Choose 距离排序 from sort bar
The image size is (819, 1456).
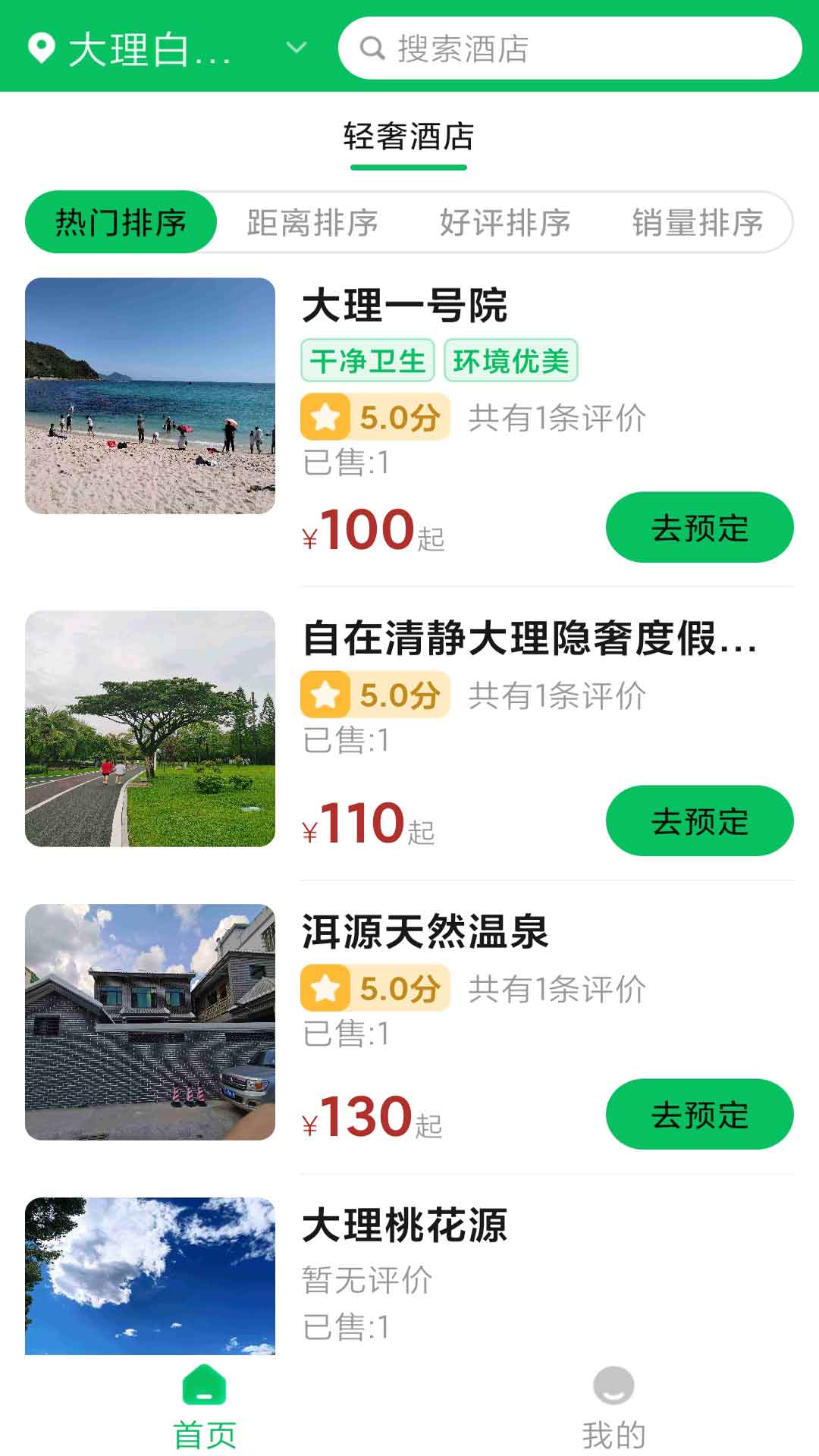tap(312, 221)
